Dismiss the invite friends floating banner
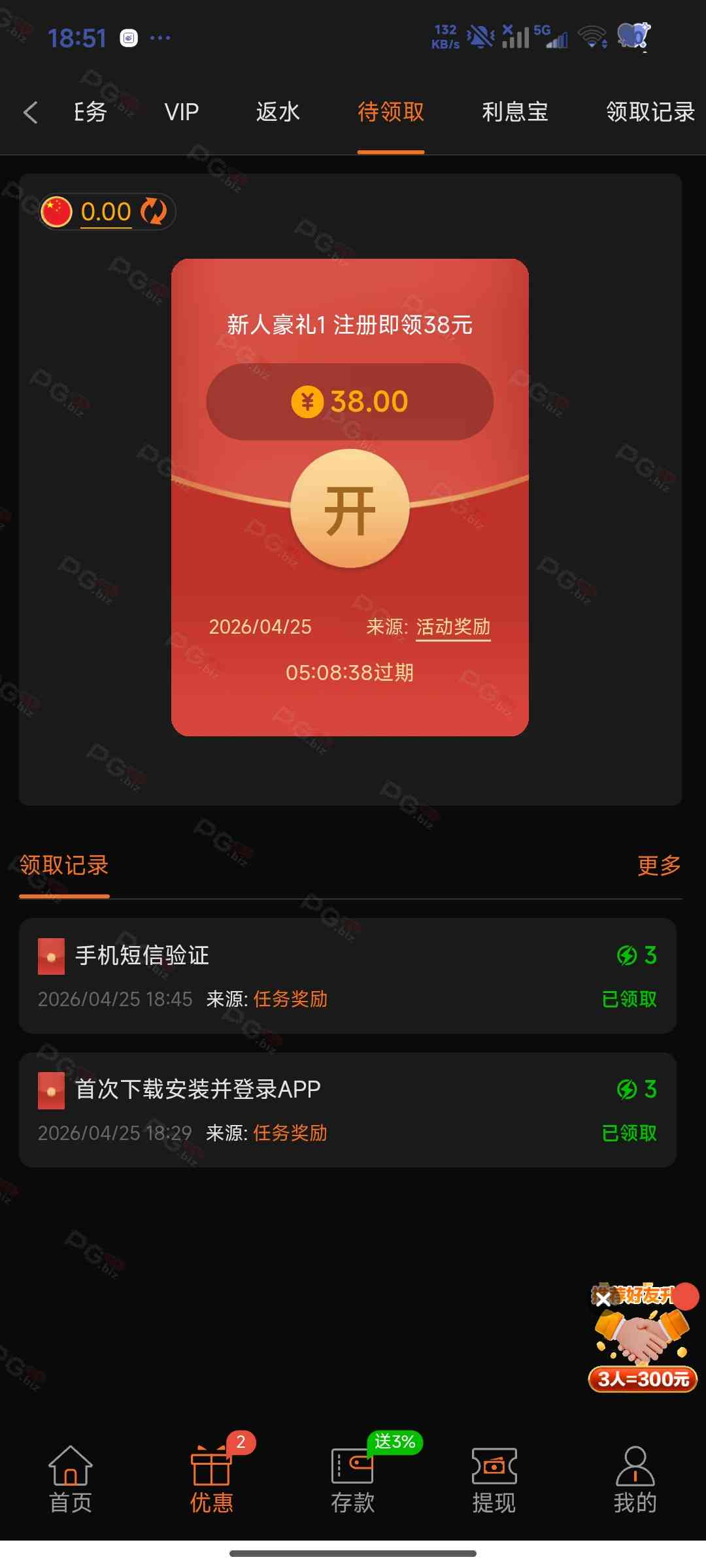 pyautogui.click(x=603, y=1299)
